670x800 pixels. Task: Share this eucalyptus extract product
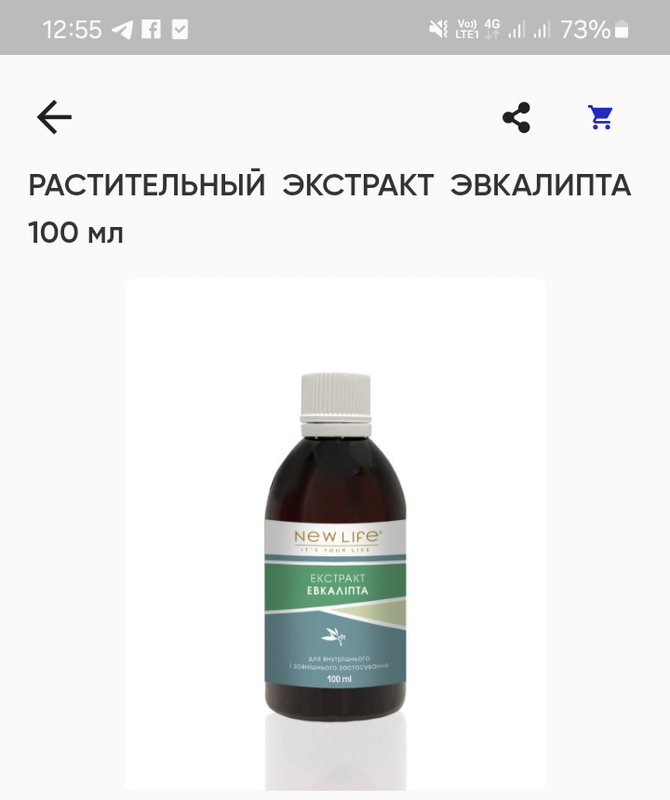(516, 118)
